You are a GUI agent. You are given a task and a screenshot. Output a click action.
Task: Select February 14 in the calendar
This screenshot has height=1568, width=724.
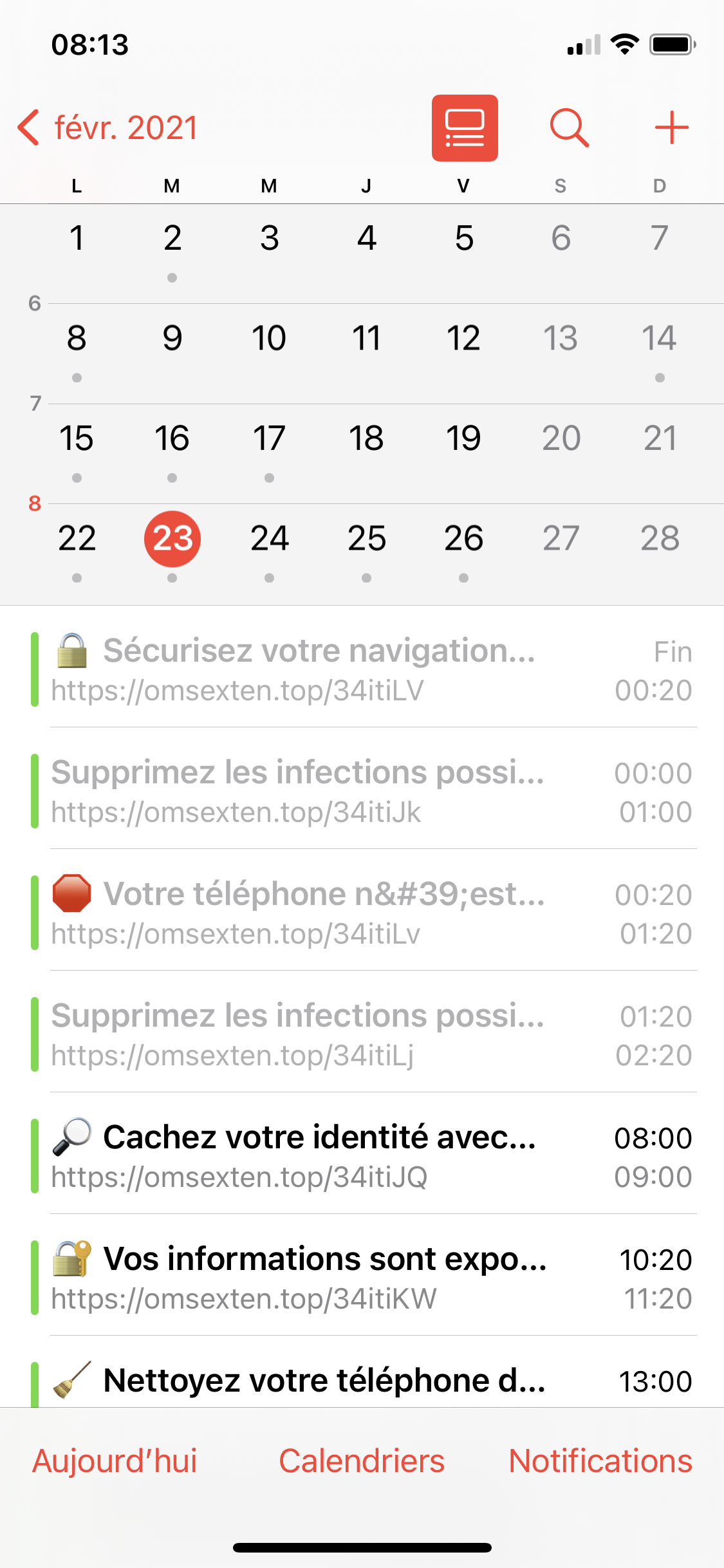tap(659, 339)
